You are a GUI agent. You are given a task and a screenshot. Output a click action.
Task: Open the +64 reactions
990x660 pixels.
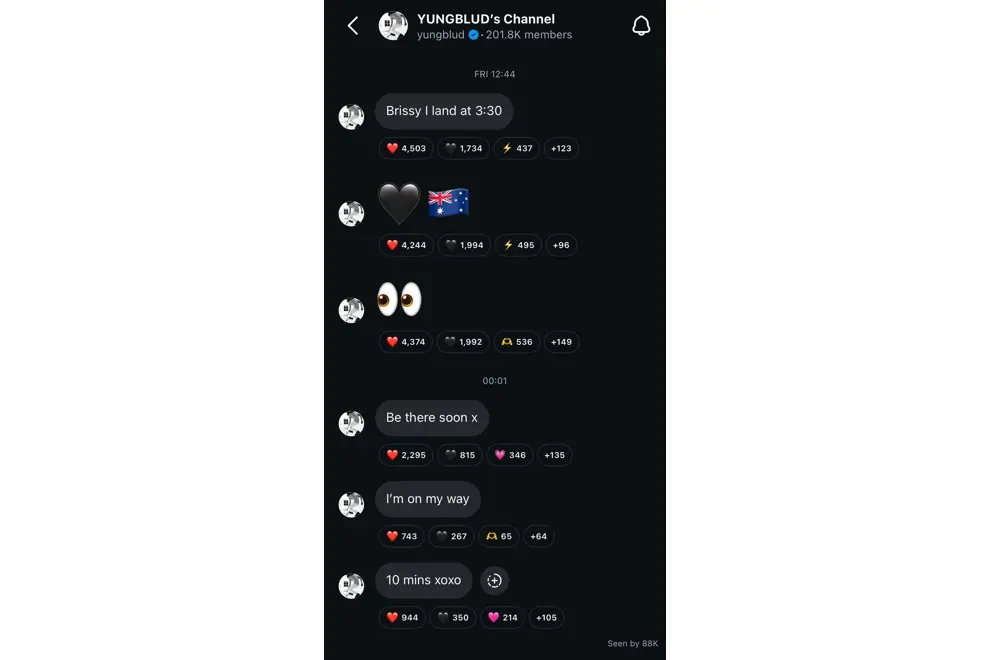coord(538,536)
